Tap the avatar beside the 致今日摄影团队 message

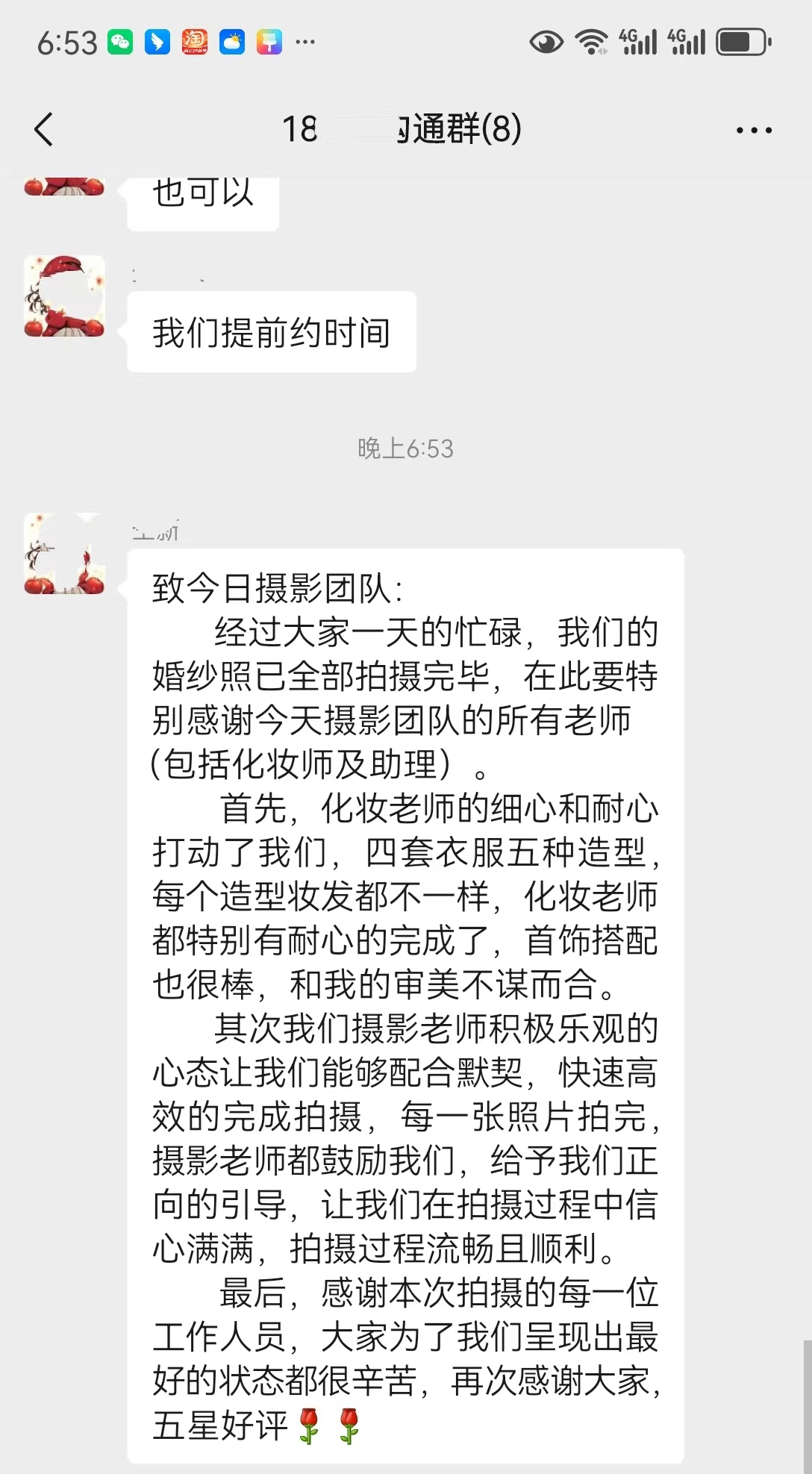pos(64,554)
